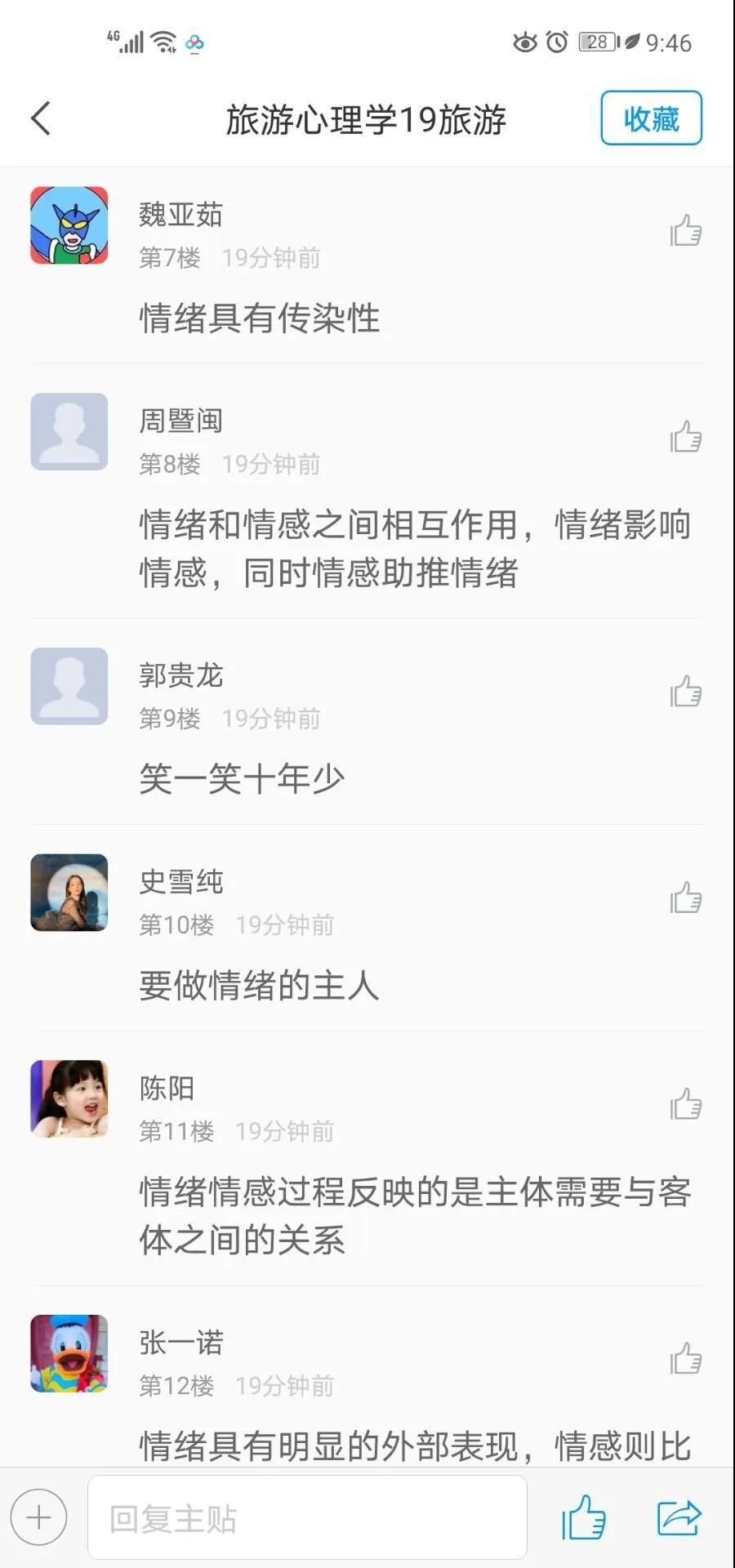Like 陈阳's comment on floor 11
735x1568 pixels.
[686, 1104]
